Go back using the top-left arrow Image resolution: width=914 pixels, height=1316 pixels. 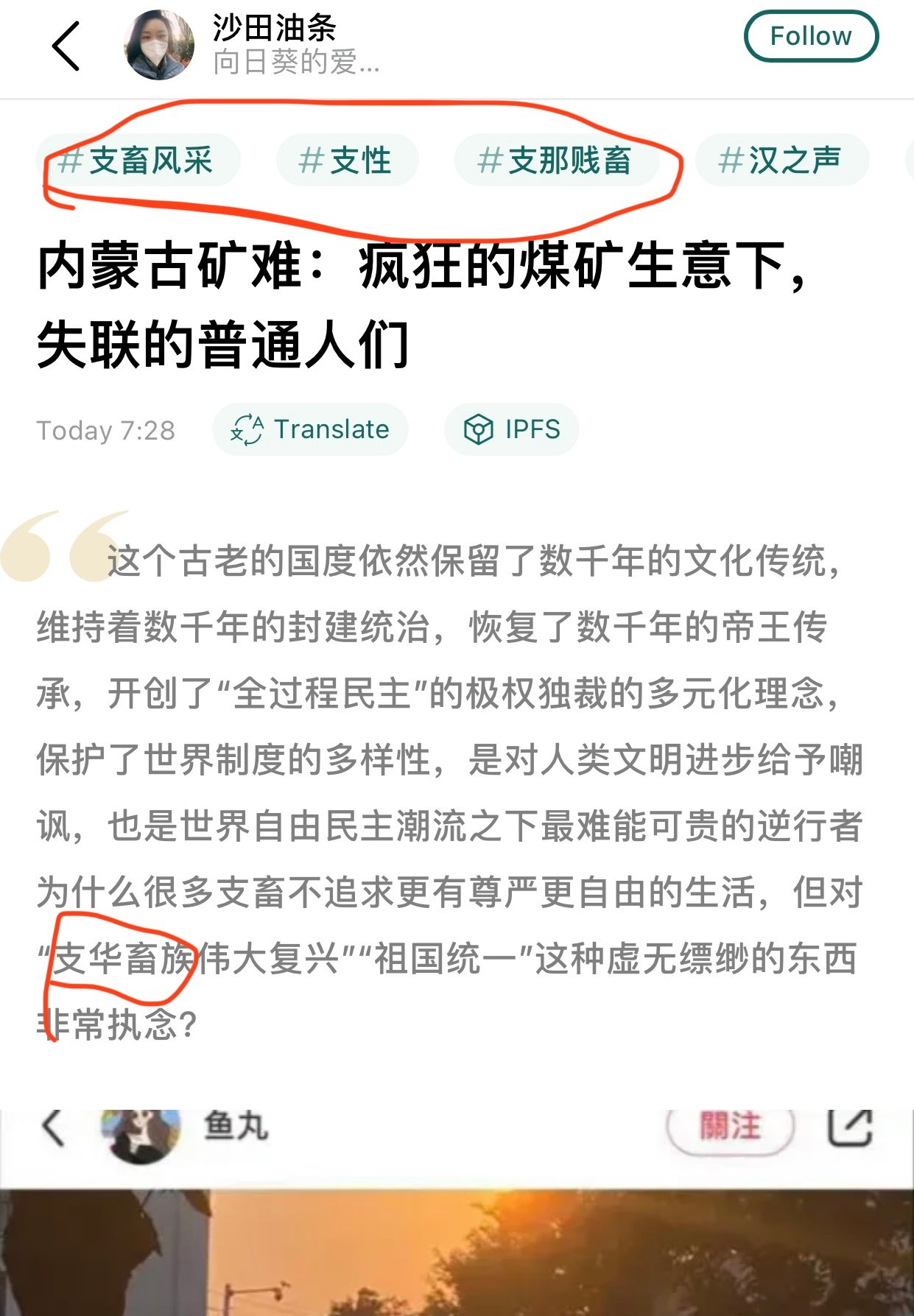pos(66,46)
